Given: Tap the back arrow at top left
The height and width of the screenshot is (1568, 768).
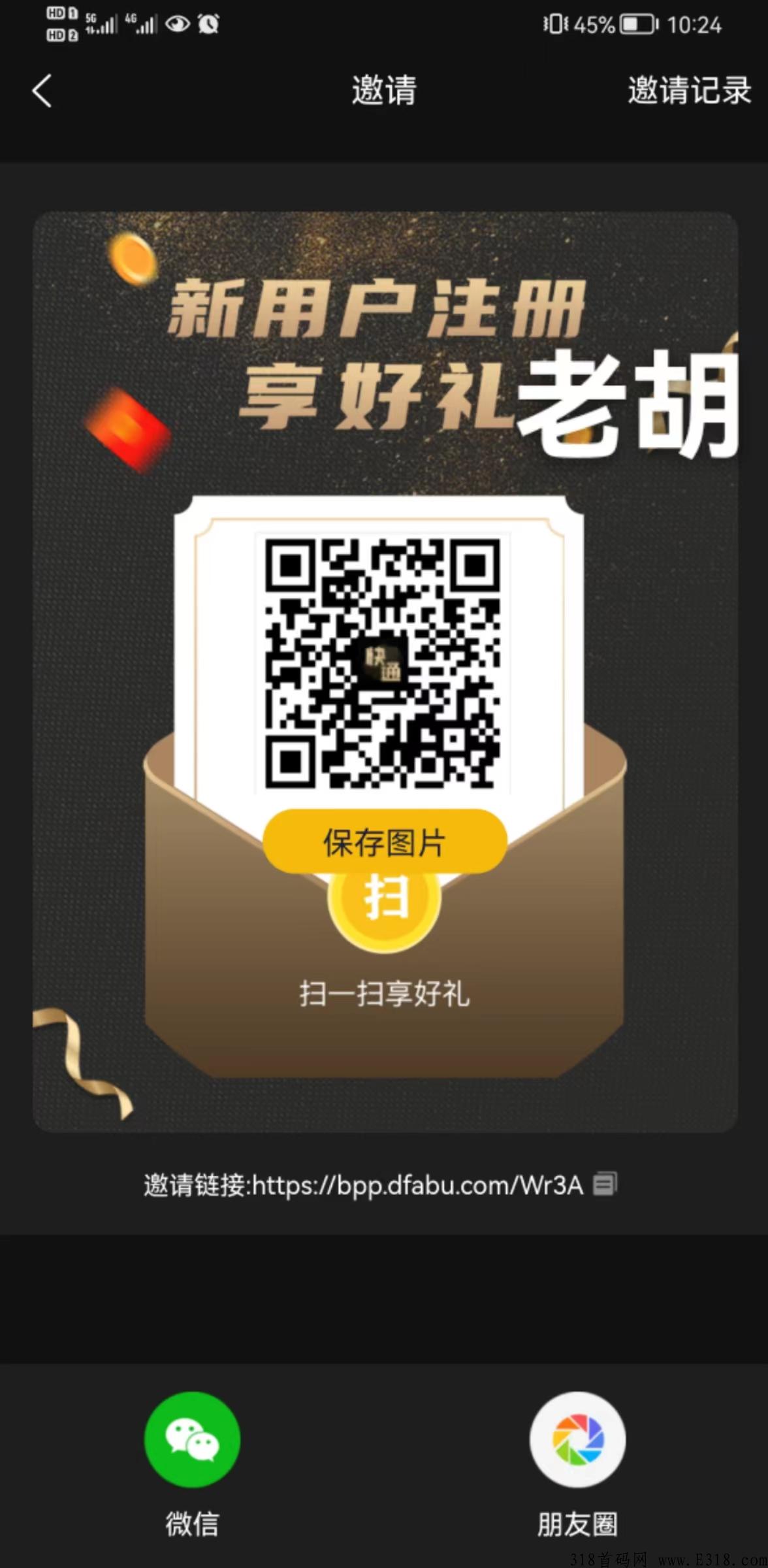Looking at the screenshot, I should coord(41,91).
